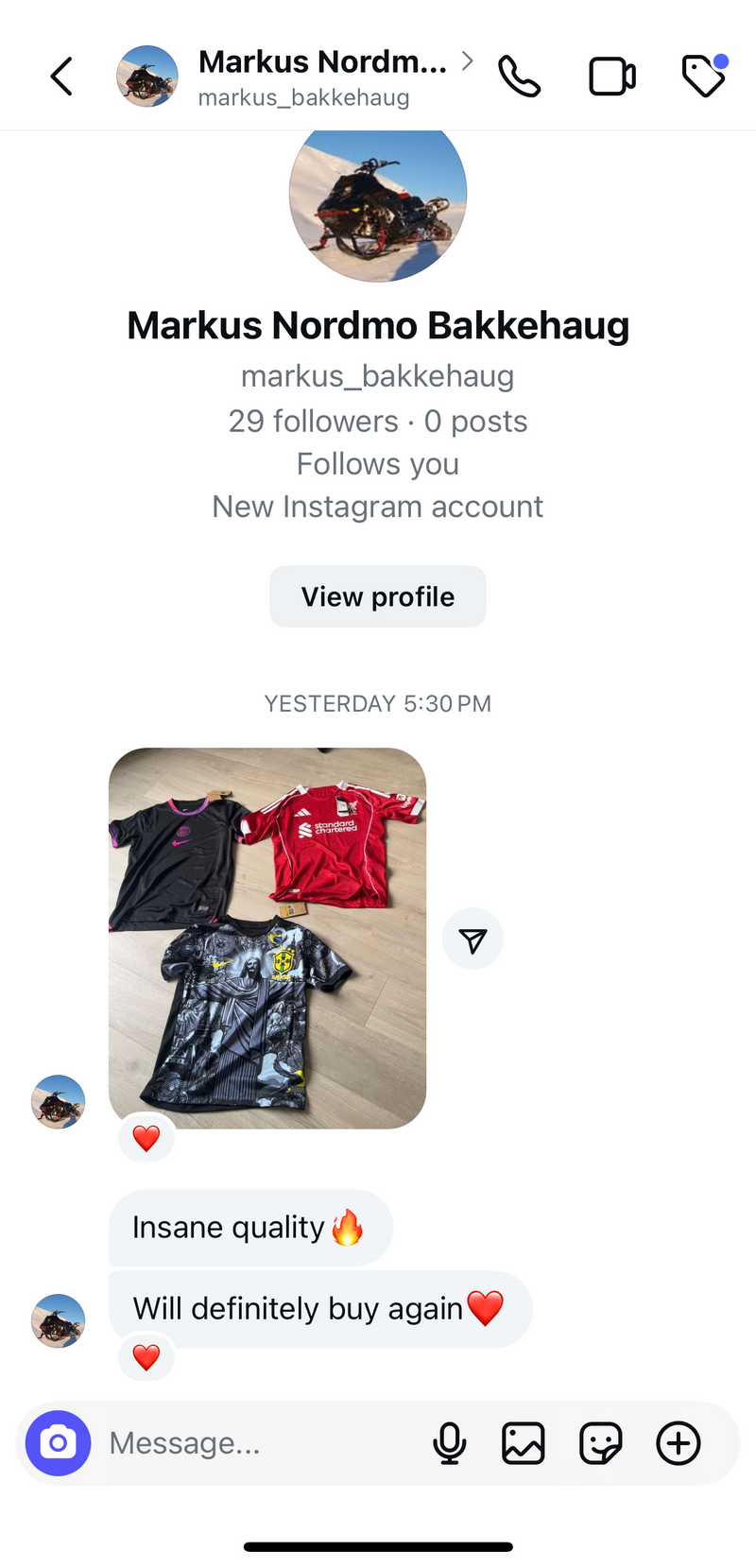Tap the heart reaction under last message

pyautogui.click(x=146, y=1358)
